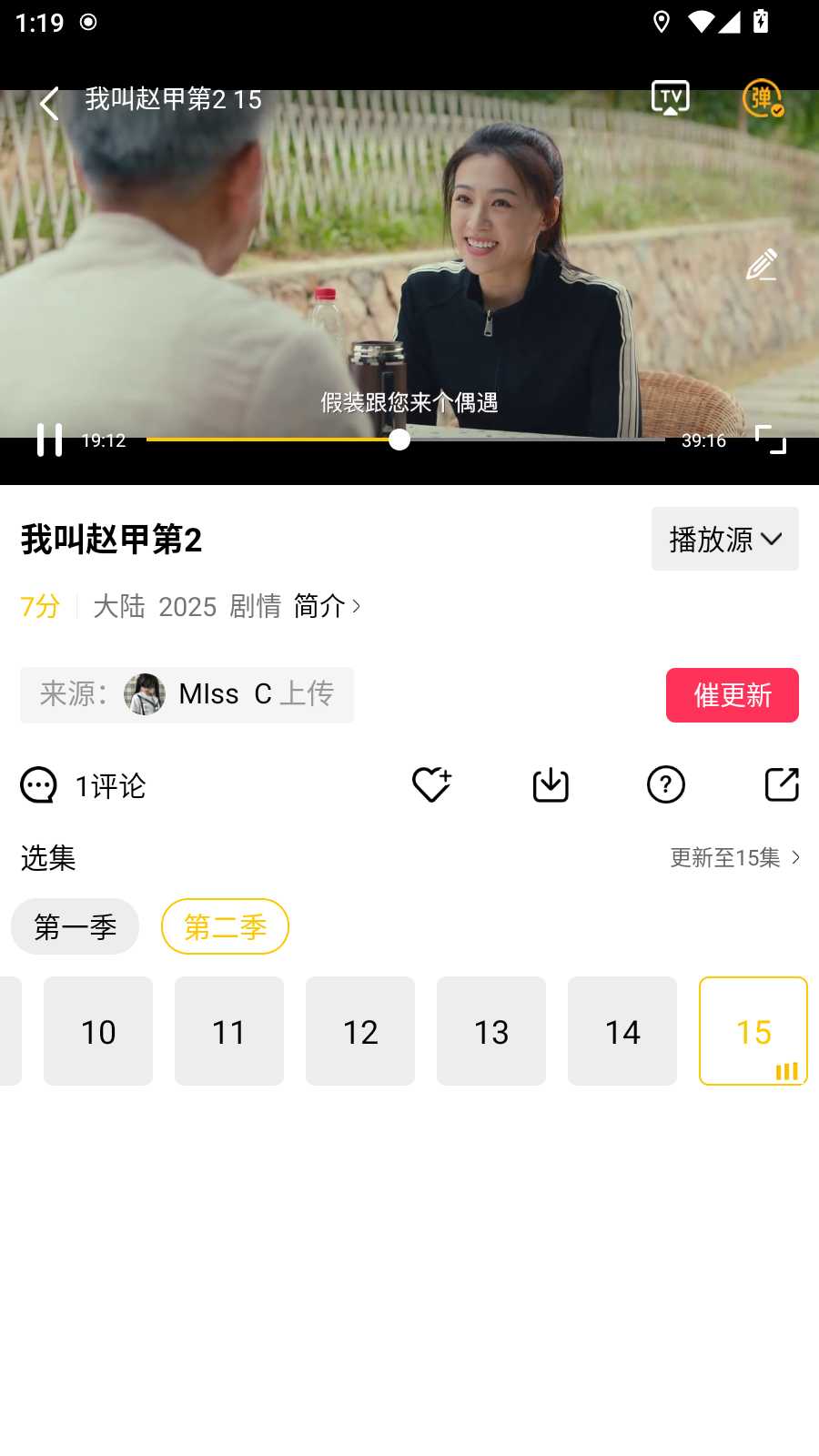Open the 简介 synopsis

pyautogui.click(x=327, y=606)
